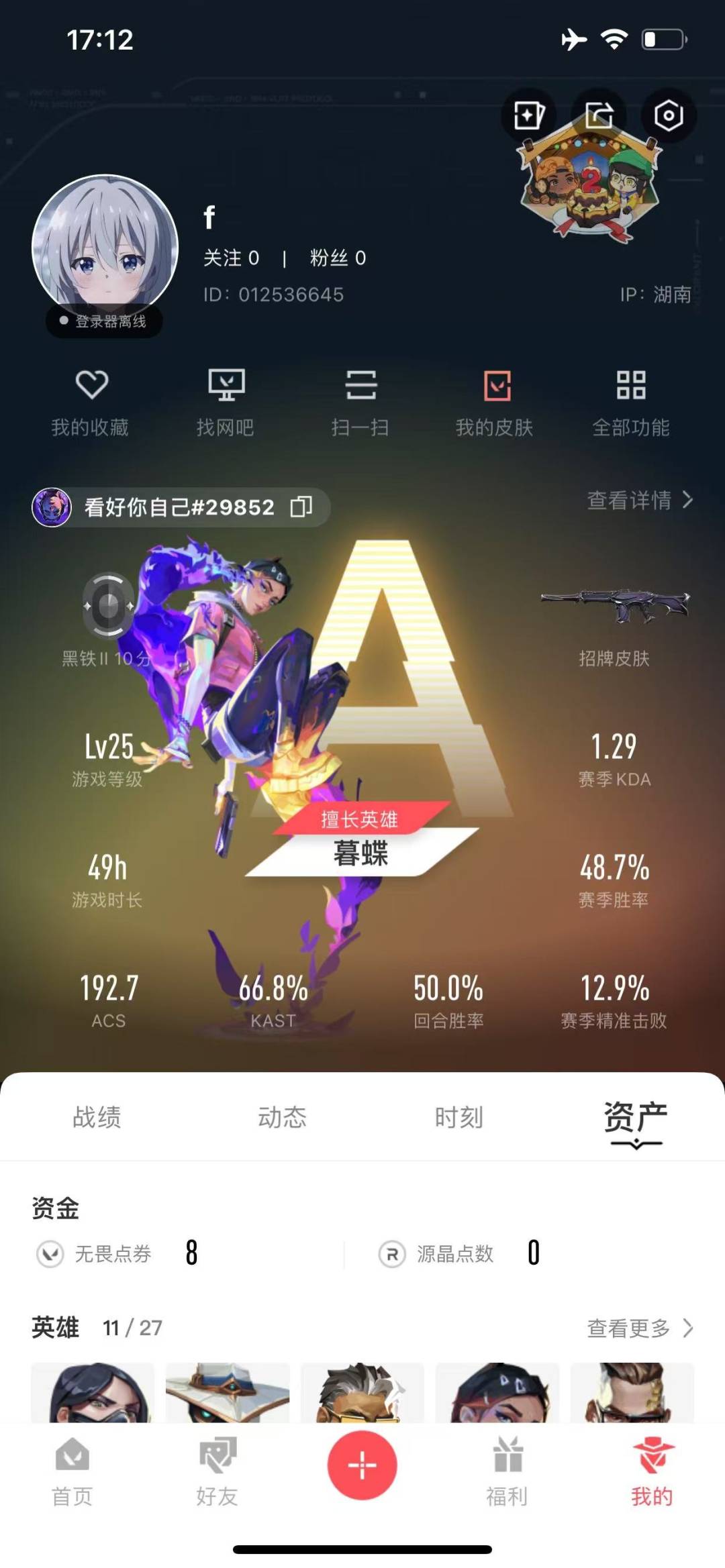Open the sparkle card icon at top

click(x=529, y=115)
